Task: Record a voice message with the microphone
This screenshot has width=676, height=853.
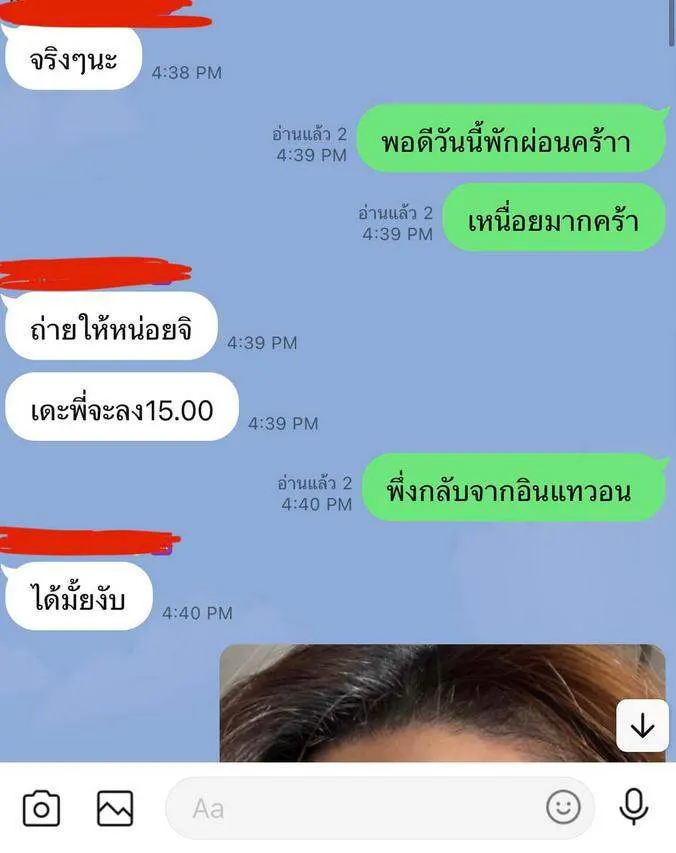Action: coord(633,807)
